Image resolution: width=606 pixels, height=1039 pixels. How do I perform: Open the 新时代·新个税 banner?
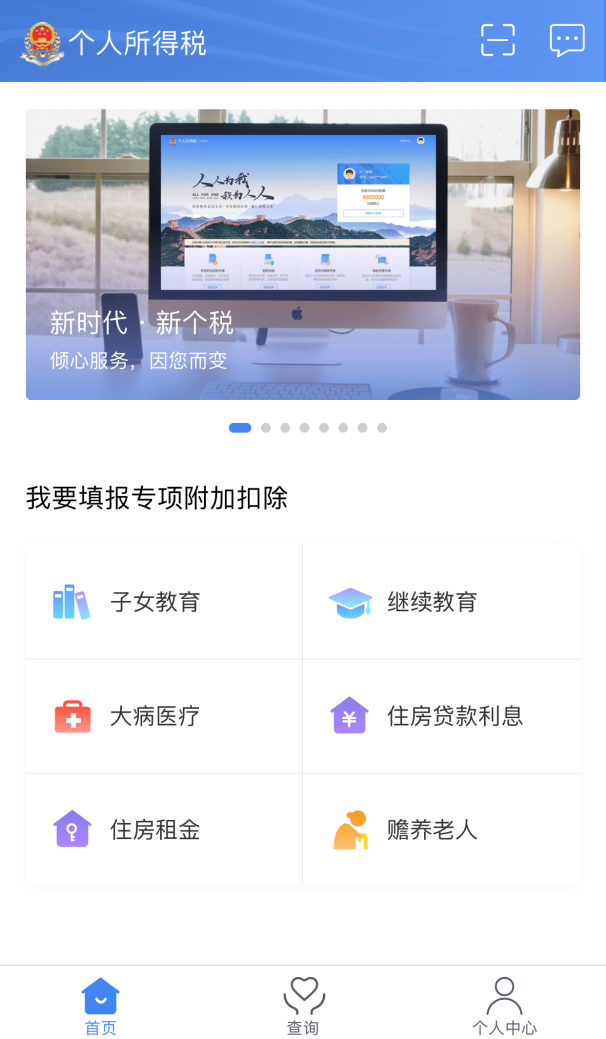[303, 254]
